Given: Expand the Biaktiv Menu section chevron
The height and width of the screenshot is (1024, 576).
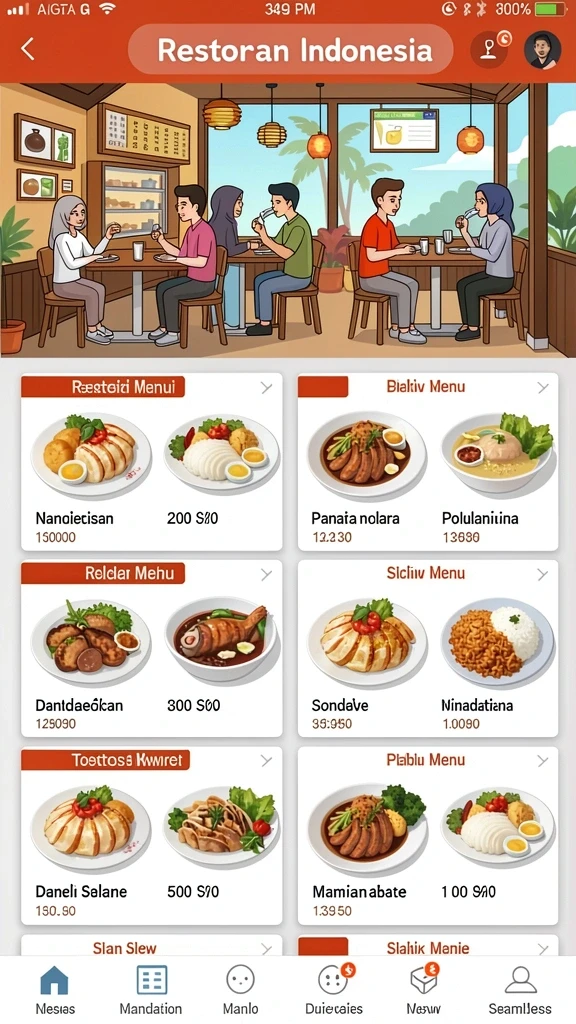Looking at the screenshot, I should 542,388.
